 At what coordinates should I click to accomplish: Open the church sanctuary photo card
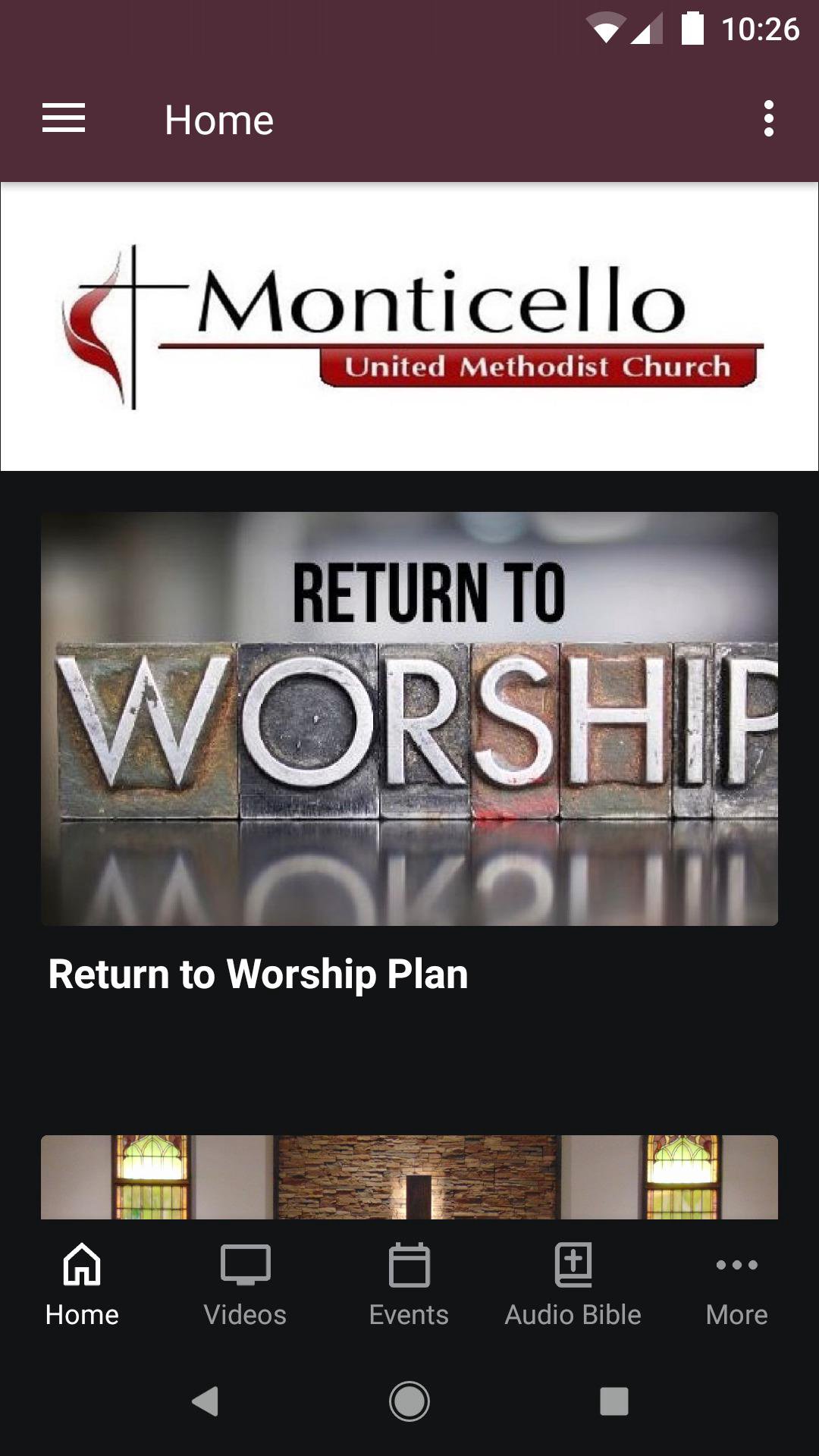[409, 1177]
